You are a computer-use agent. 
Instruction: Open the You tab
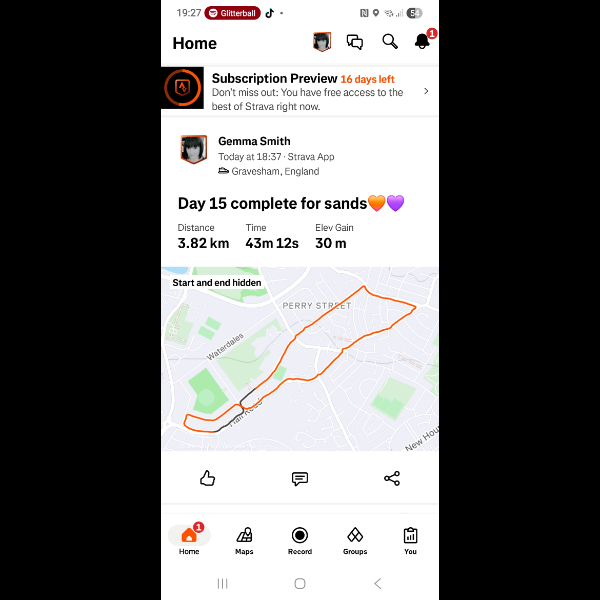[x=410, y=540]
